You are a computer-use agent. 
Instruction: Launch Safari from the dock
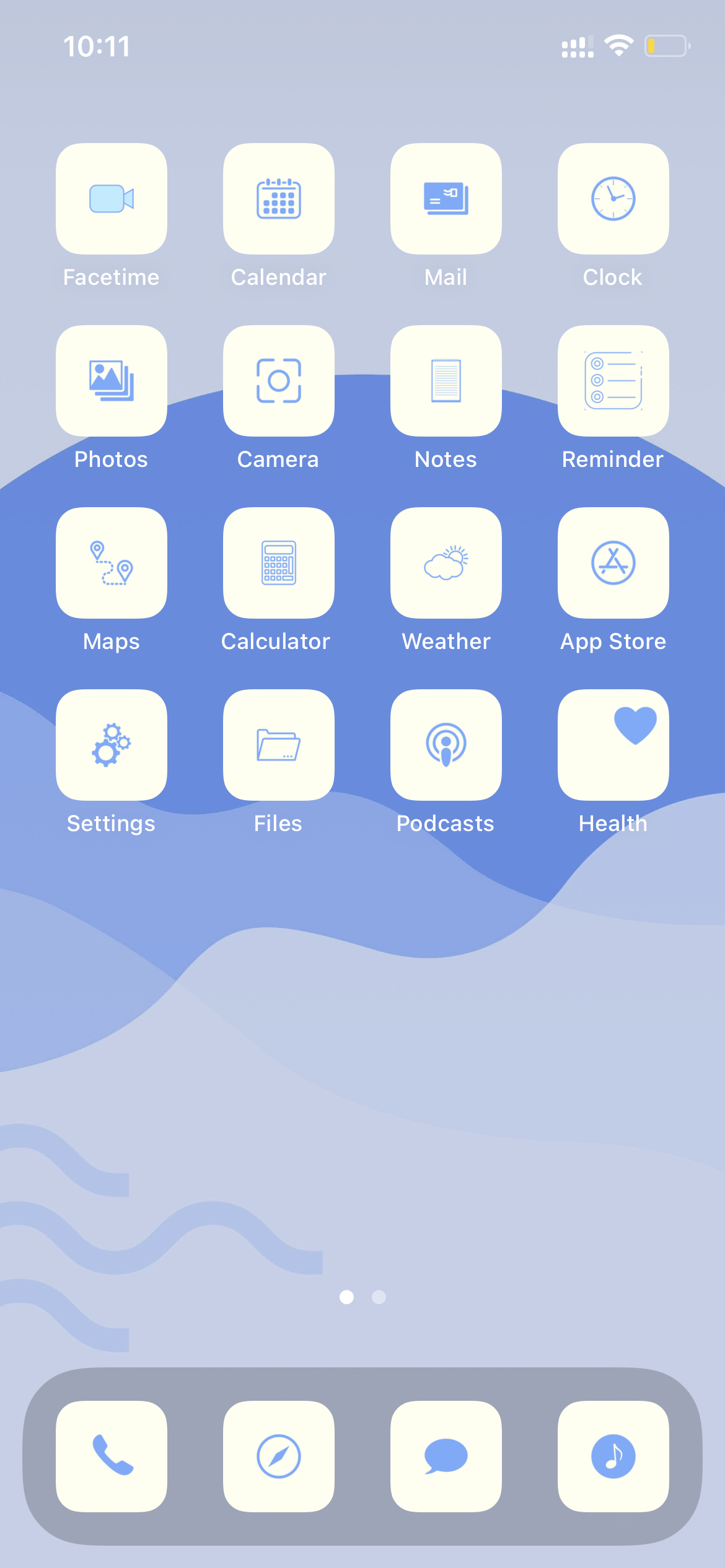coord(278,1457)
